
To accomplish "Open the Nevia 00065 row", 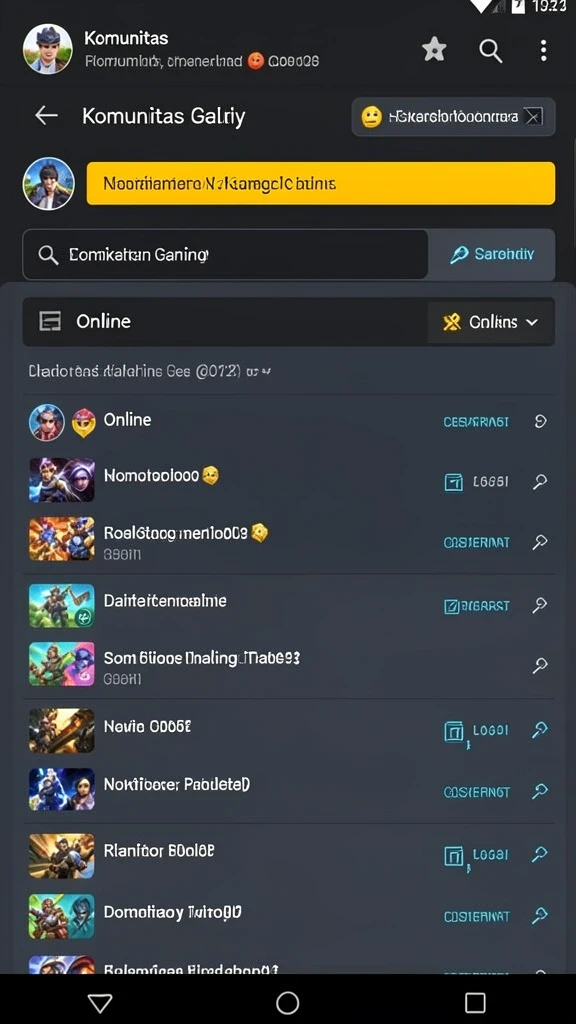I will coord(288,730).
